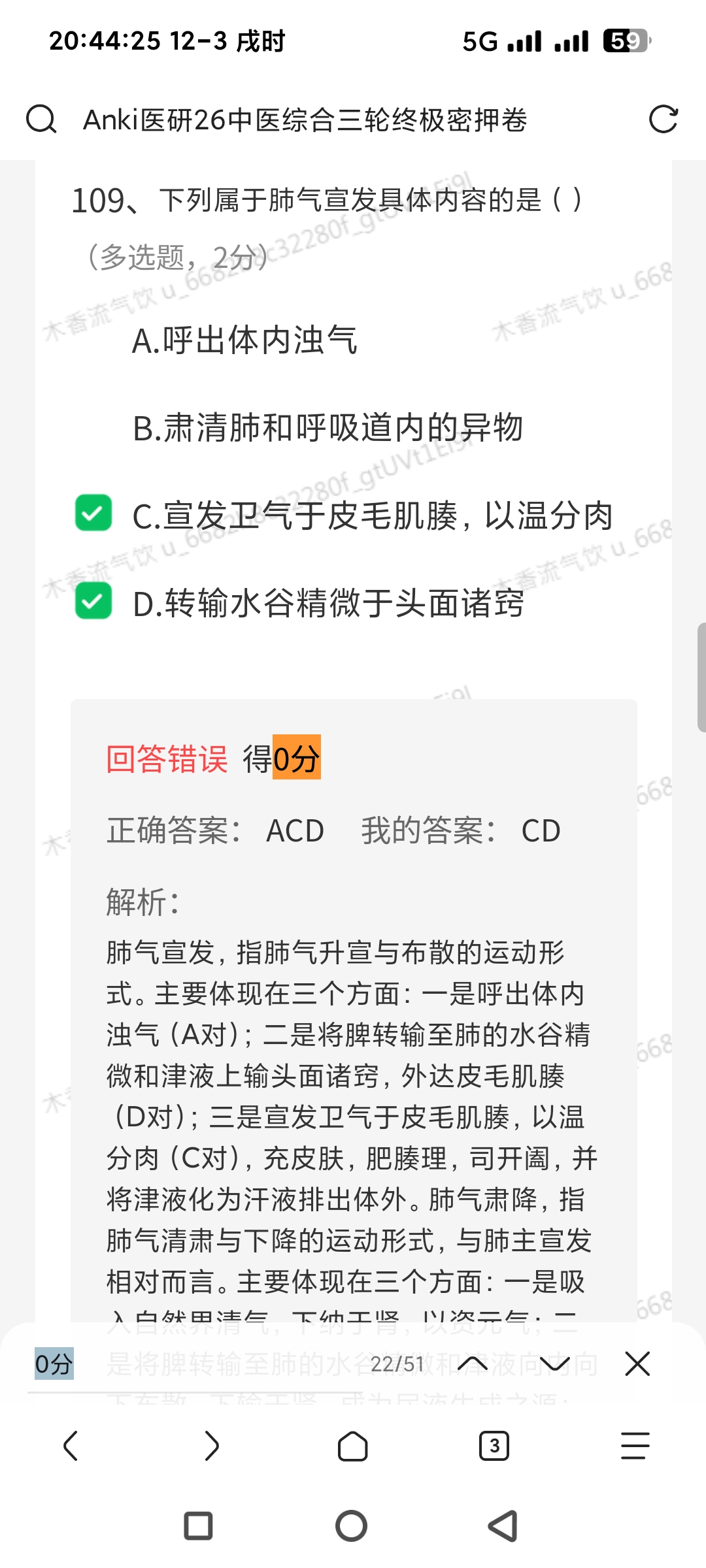The height and width of the screenshot is (1568, 706).
Task: Open recent apps from system navigation
Action: pyautogui.click(x=198, y=1526)
